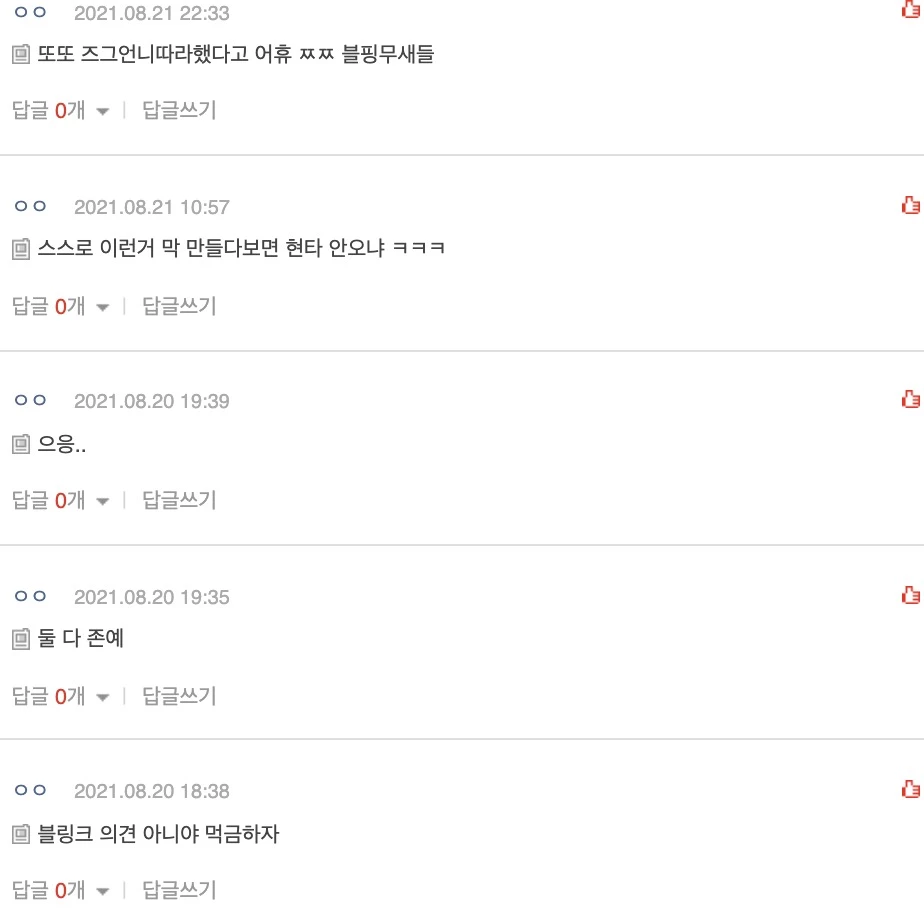Like the comment posted 2021.08.21 22:33

pyautogui.click(x=910, y=10)
